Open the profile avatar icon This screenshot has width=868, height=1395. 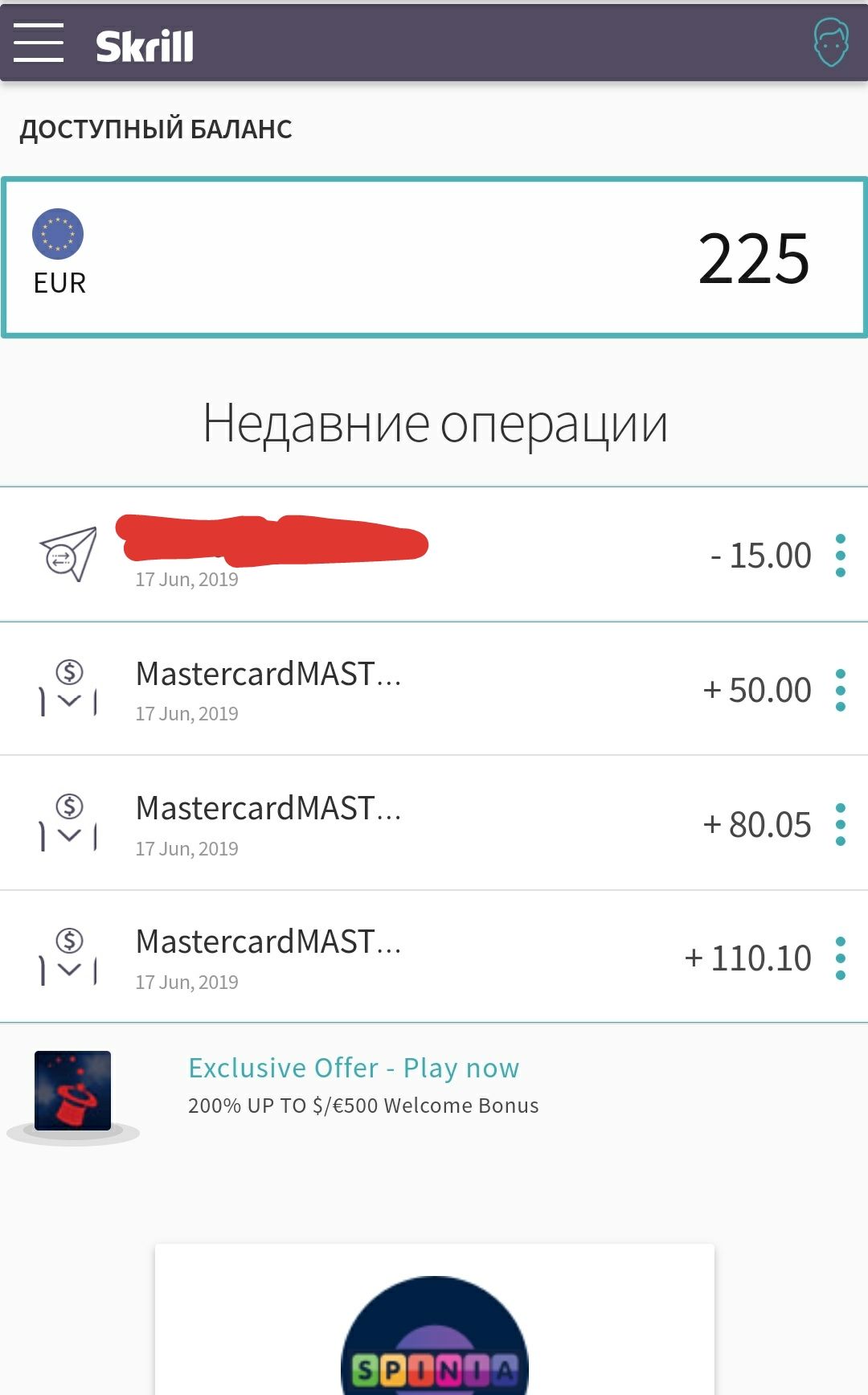click(x=831, y=43)
